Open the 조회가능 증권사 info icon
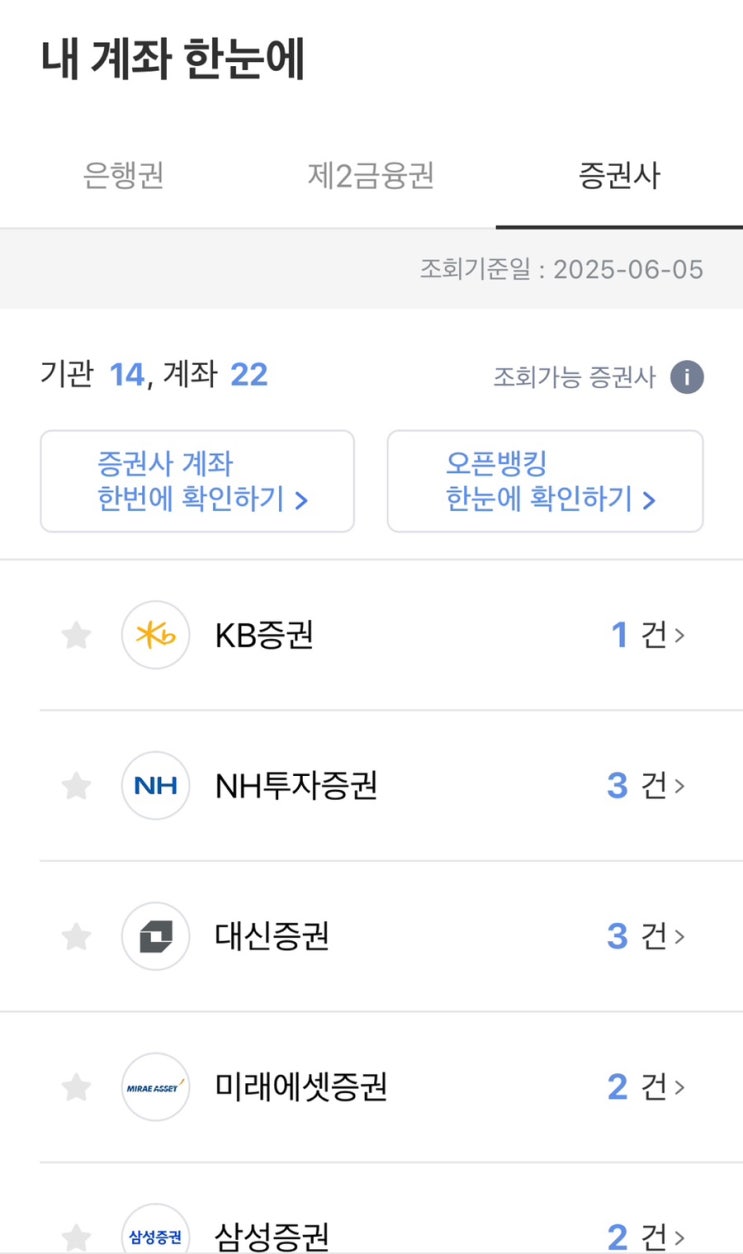Screen dimensions: 743x1254 687,377
